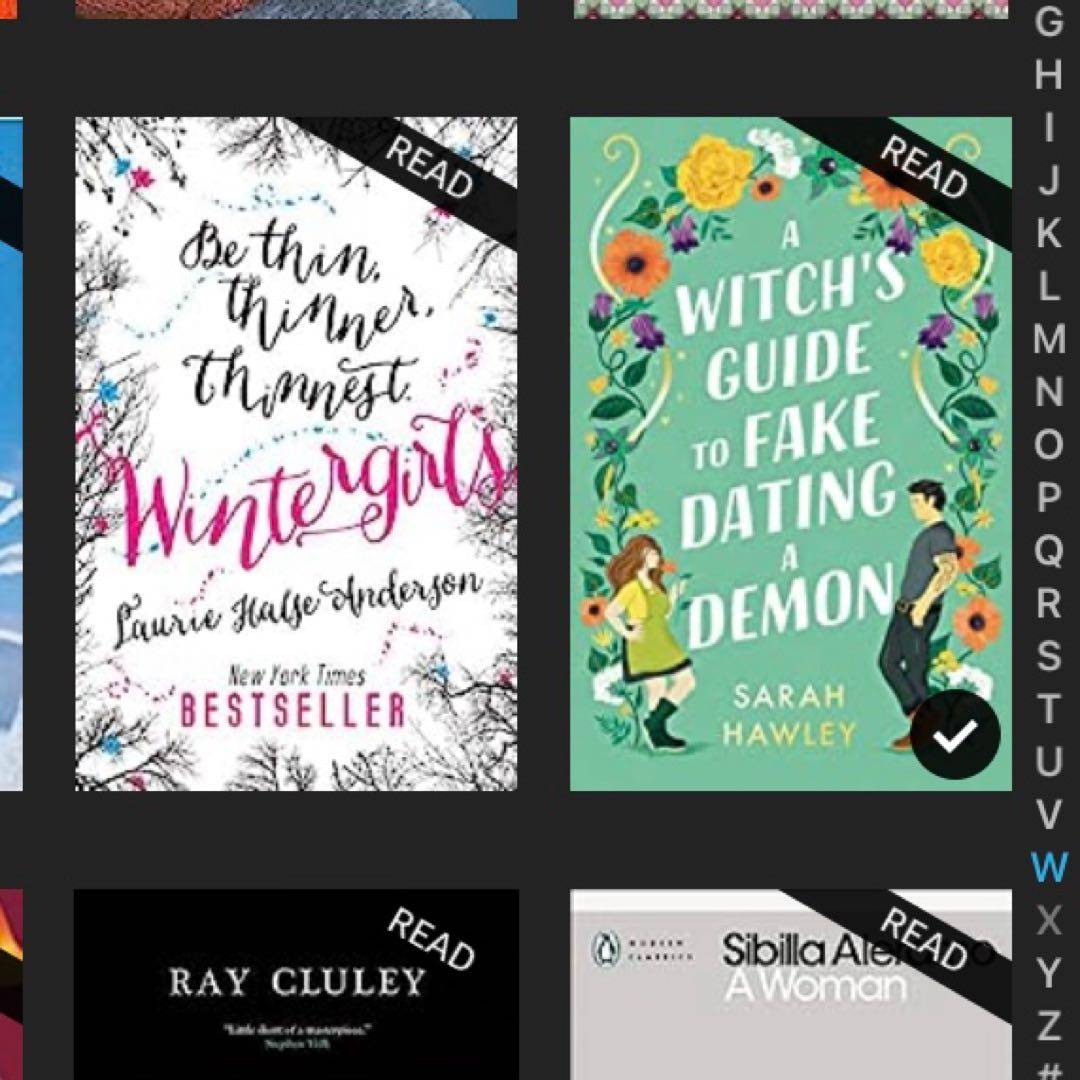Screen dimensions: 1080x1080
Task: Jump to letter G in the index
Action: (1048, 22)
